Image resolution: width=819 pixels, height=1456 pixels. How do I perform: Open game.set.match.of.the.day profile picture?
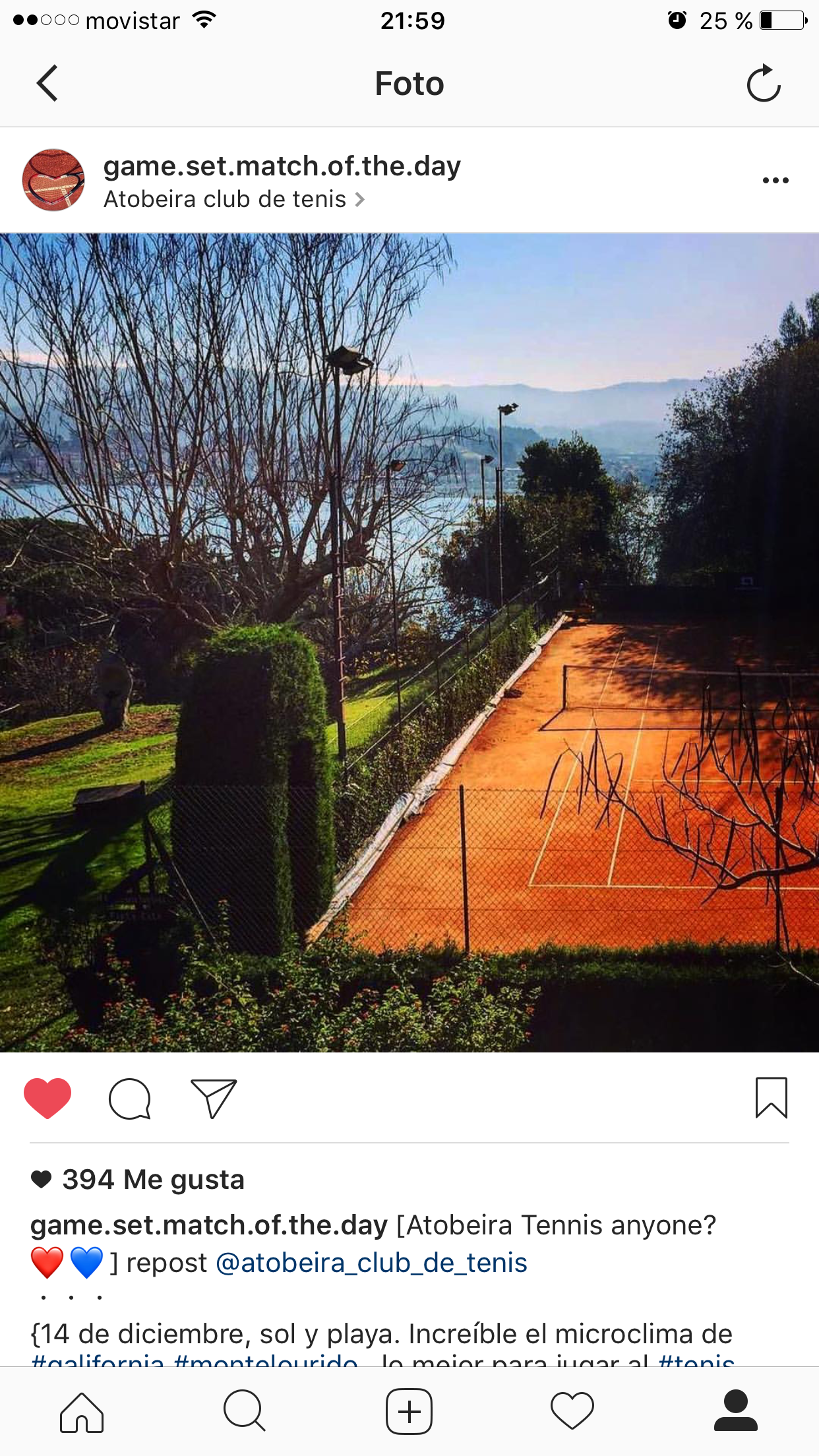coord(53,180)
